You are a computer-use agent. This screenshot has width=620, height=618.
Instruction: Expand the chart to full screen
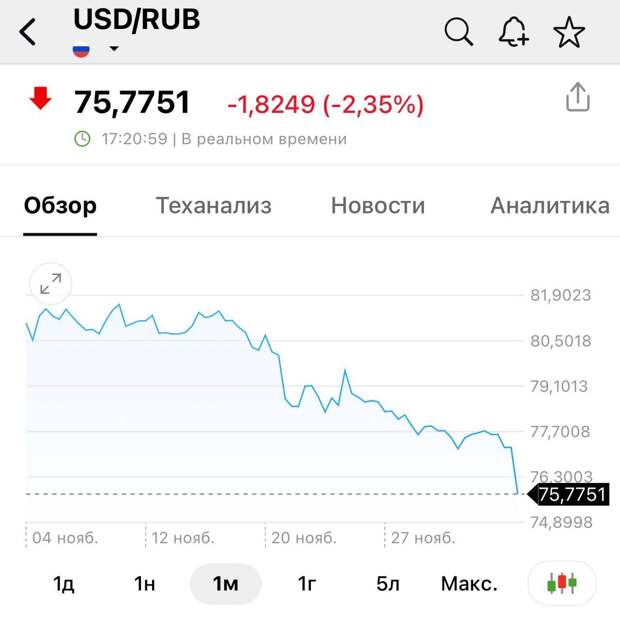pyautogui.click(x=50, y=285)
